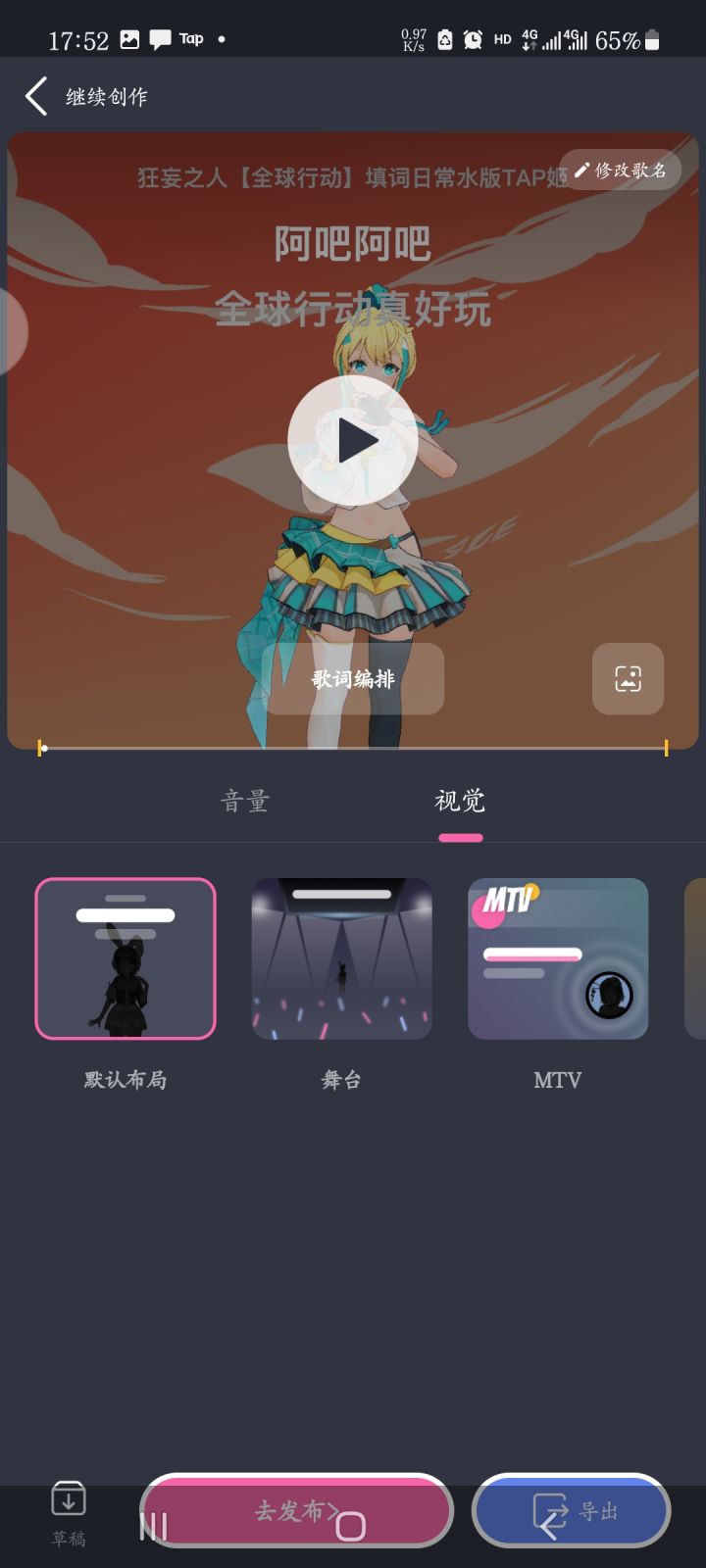Click the 歌词编排 lyrics arrangement tool
The width and height of the screenshot is (706, 1568).
point(353,679)
